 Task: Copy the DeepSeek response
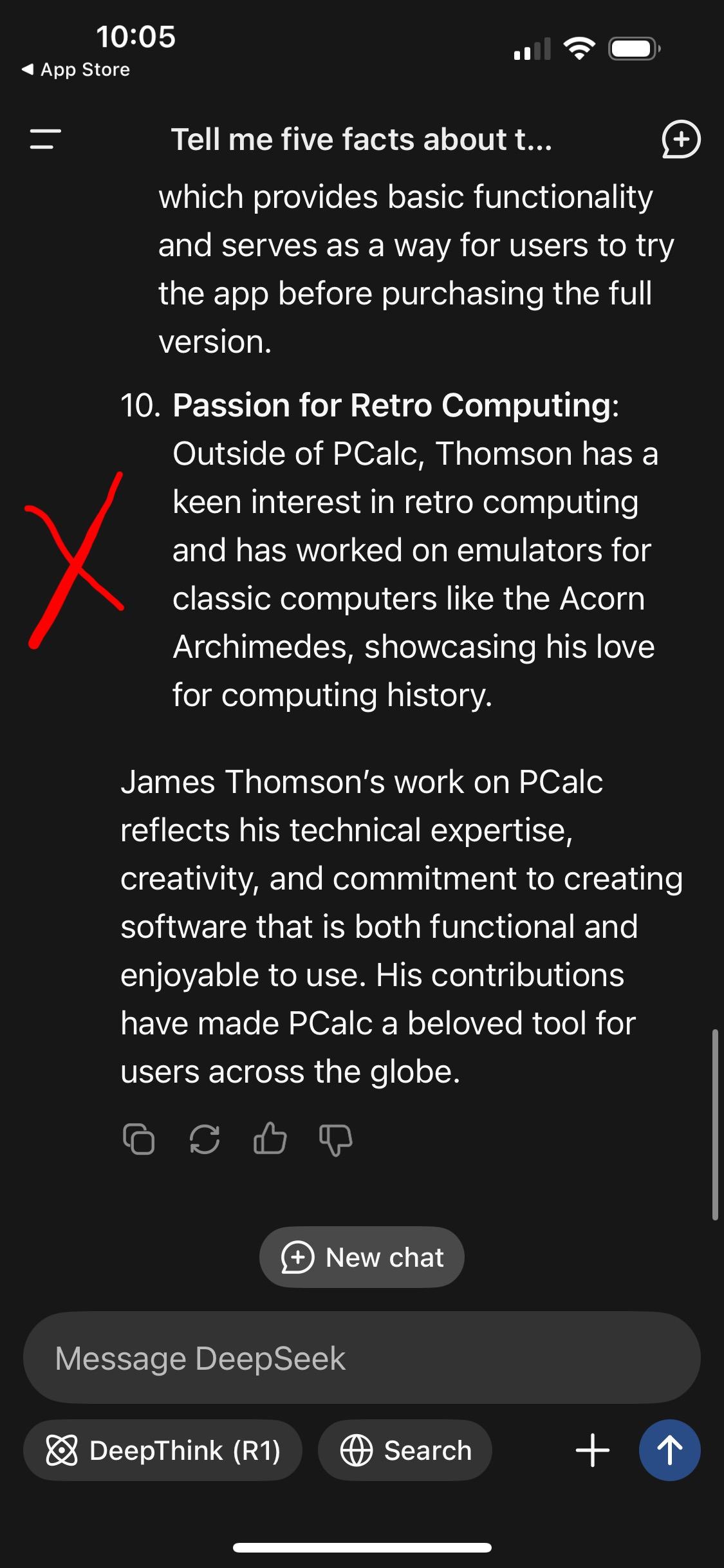[138, 1139]
